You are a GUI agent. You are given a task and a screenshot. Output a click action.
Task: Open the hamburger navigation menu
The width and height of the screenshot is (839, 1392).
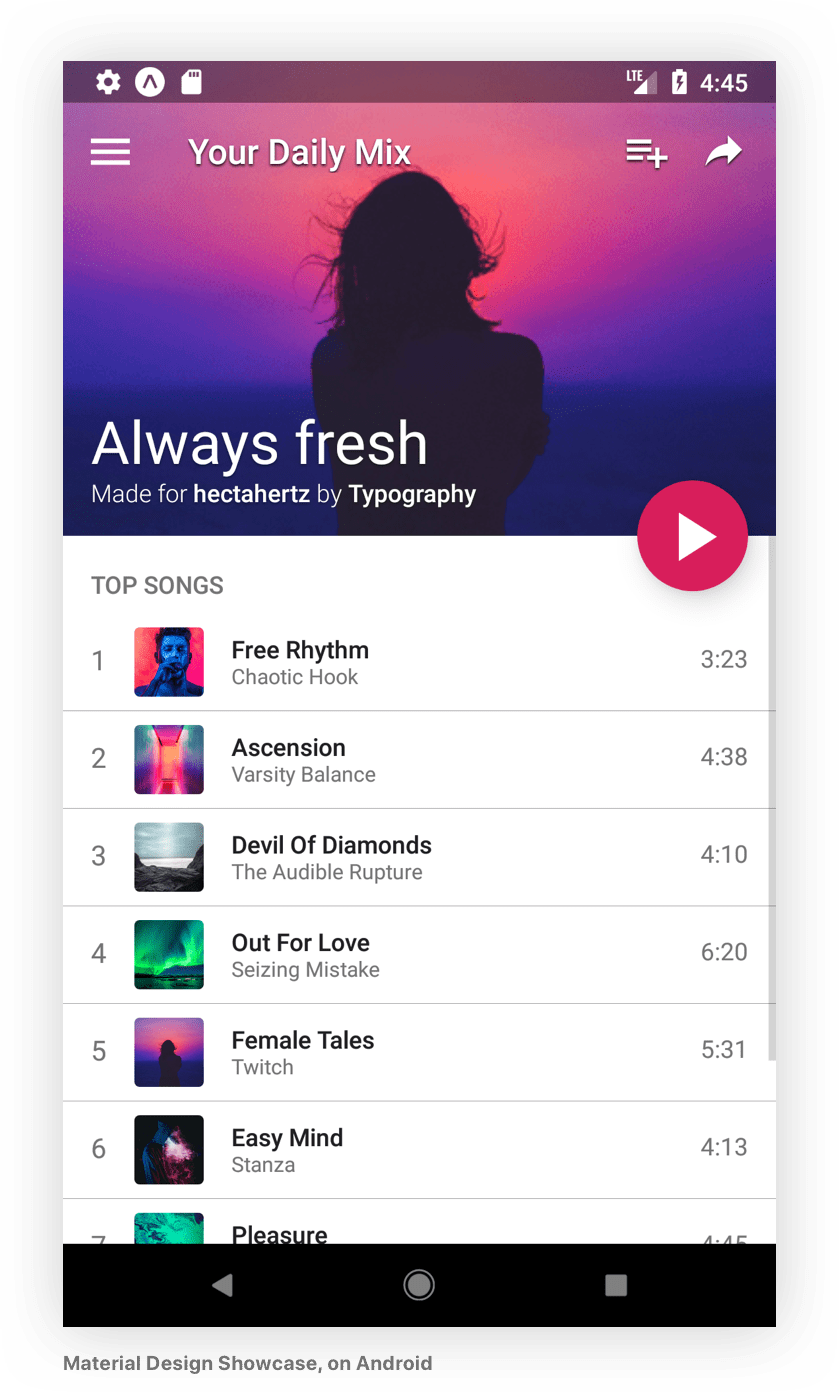pyautogui.click(x=110, y=152)
